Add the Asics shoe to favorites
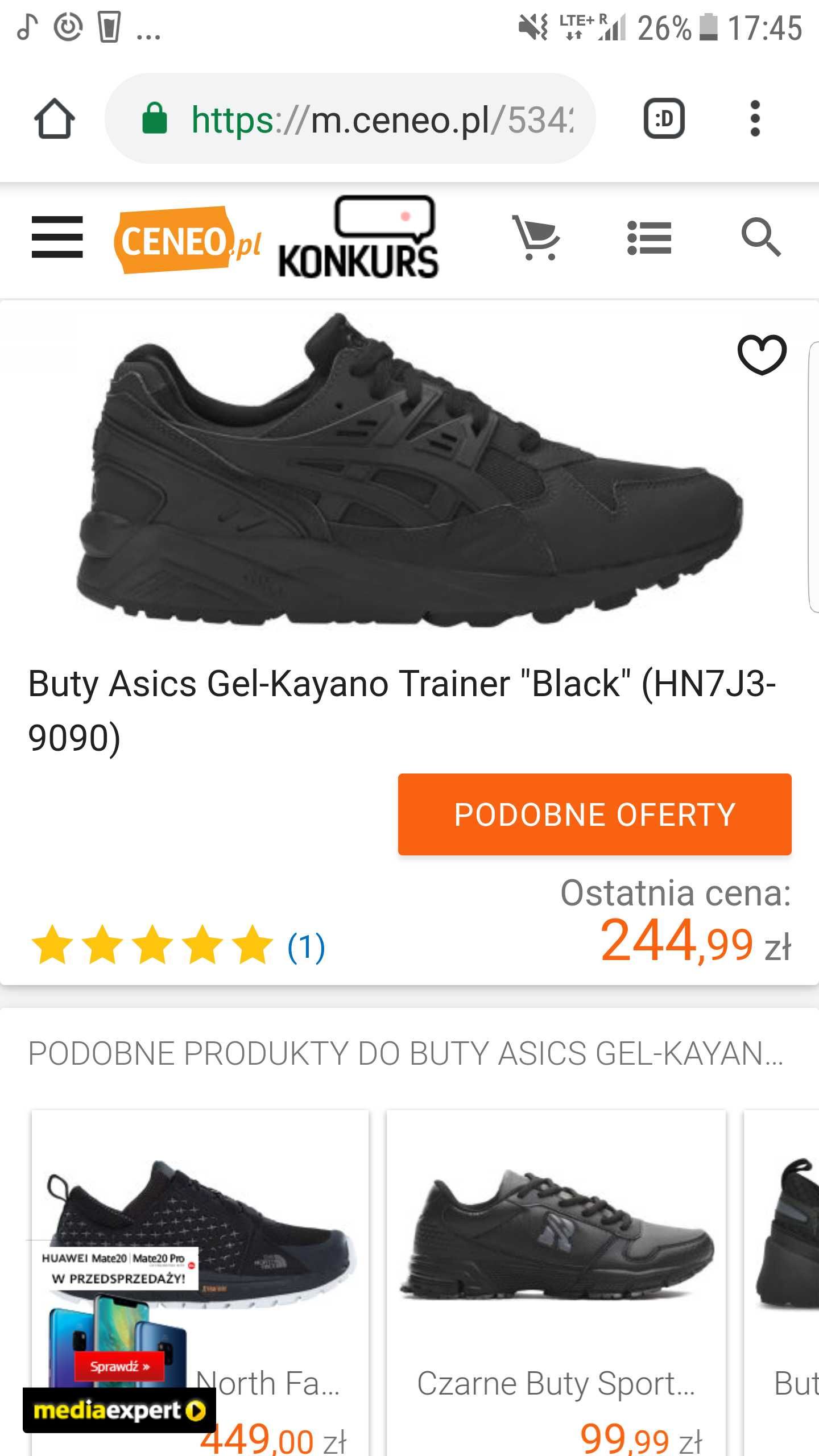The height and width of the screenshot is (1456, 819). tap(762, 355)
